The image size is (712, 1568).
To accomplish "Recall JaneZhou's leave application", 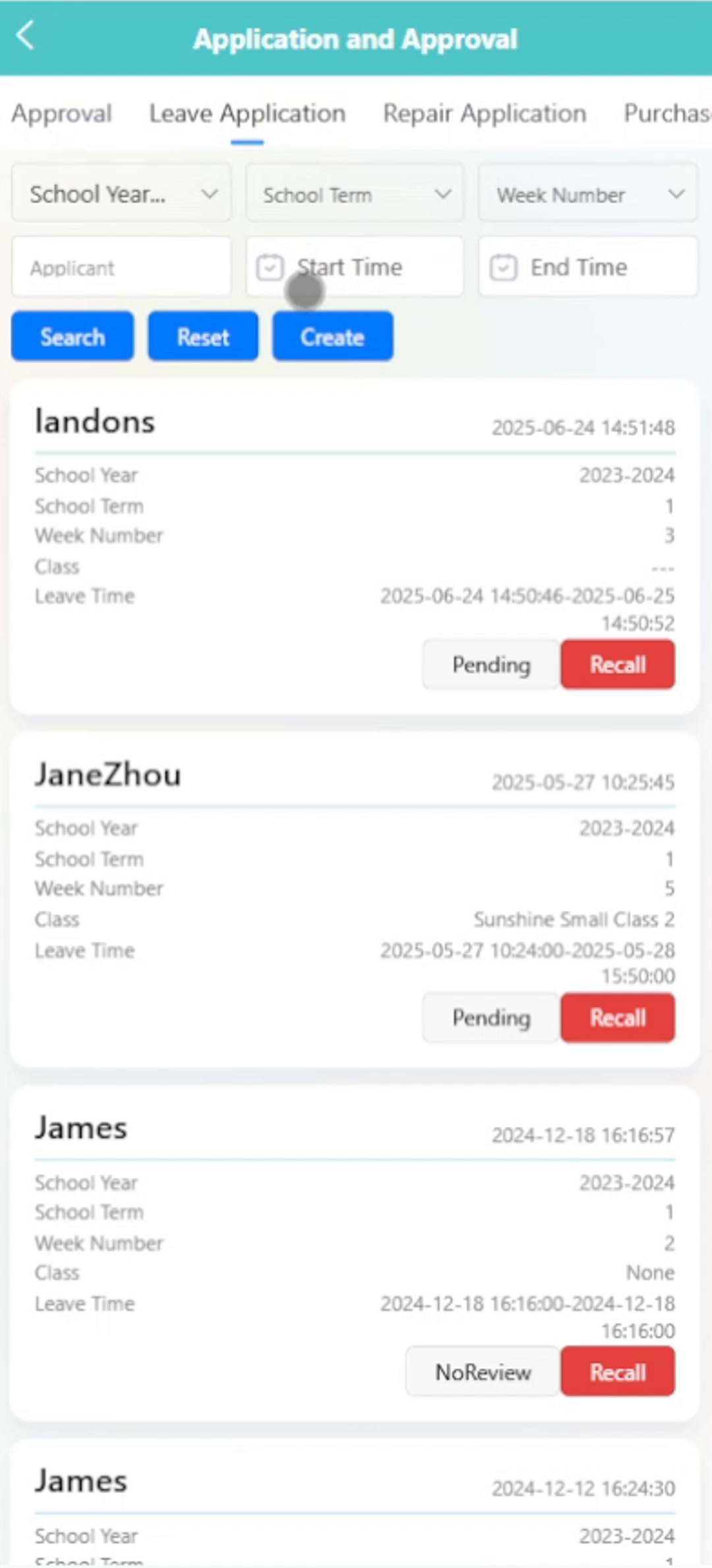I will pos(618,1018).
